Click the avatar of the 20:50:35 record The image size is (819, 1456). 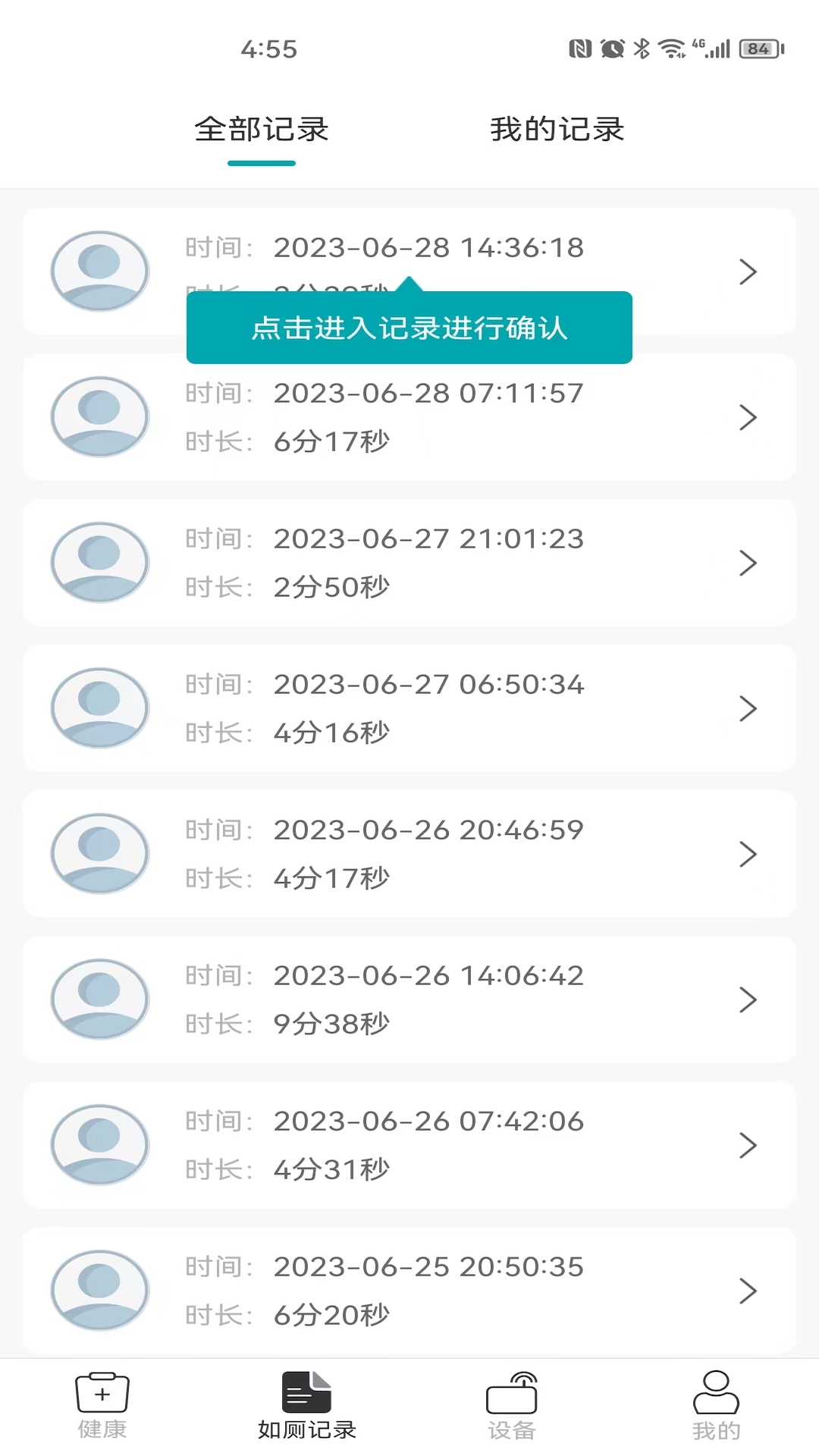click(99, 1289)
